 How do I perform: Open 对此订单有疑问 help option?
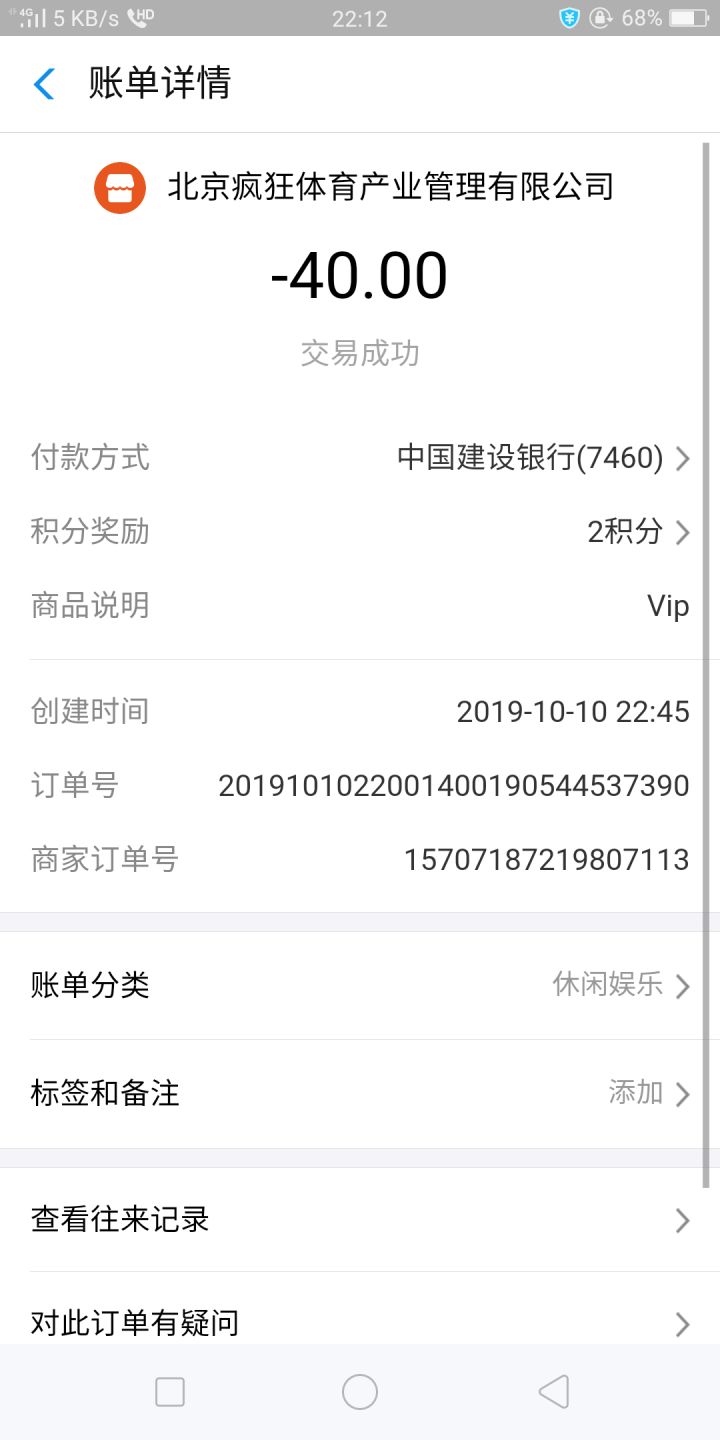[x=360, y=1322]
